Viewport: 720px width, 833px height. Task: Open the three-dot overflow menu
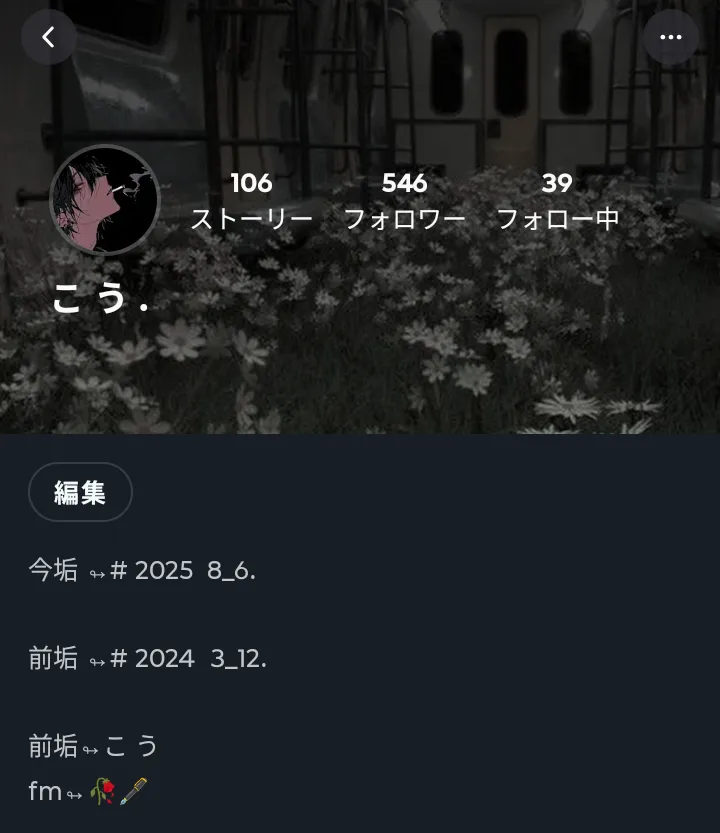tap(671, 37)
